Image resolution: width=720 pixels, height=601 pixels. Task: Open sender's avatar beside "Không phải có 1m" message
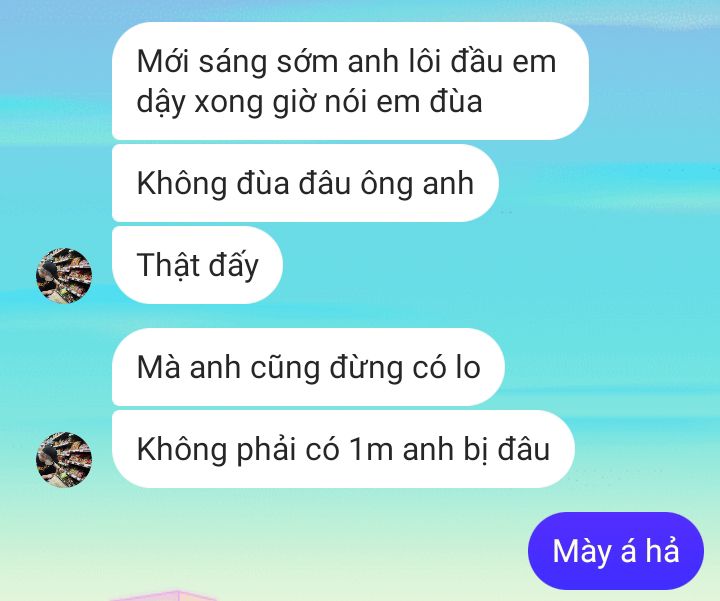[x=64, y=460]
